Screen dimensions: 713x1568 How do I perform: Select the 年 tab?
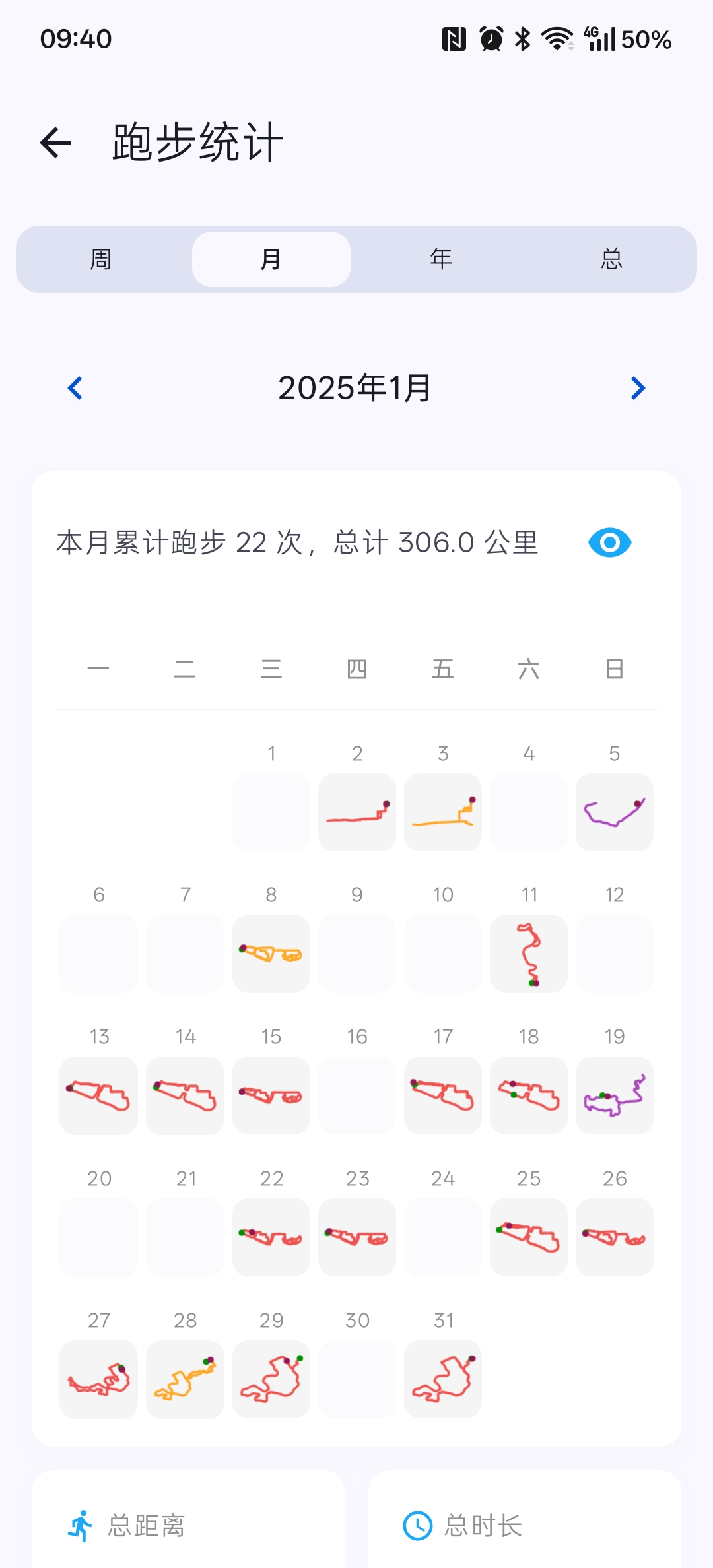441,259
